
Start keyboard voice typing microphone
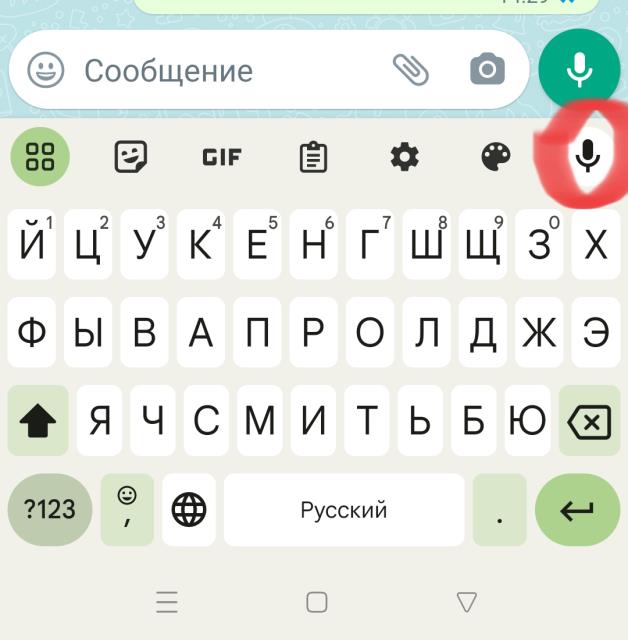[x=588, y=155]
